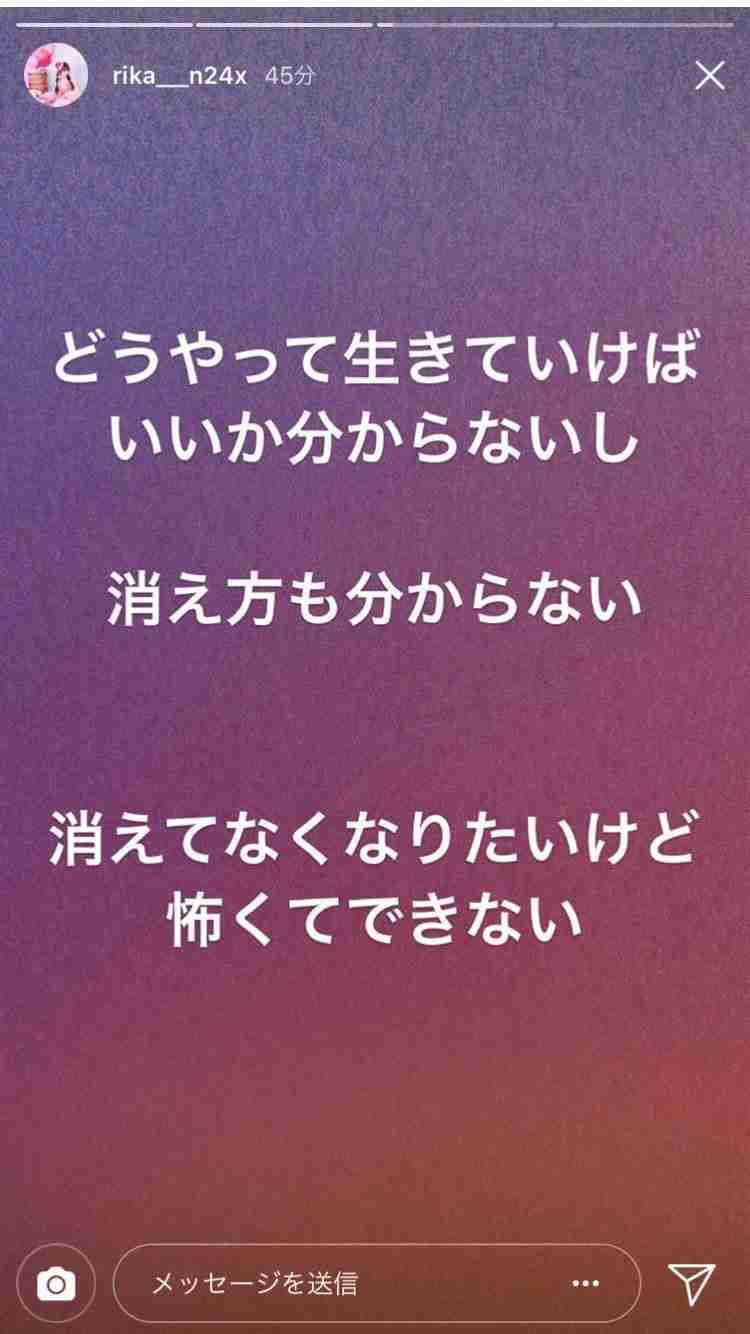Viewport: 750px width, 1334px height.
Task: Share story via paper plane icon
Action: point(690,1283)
